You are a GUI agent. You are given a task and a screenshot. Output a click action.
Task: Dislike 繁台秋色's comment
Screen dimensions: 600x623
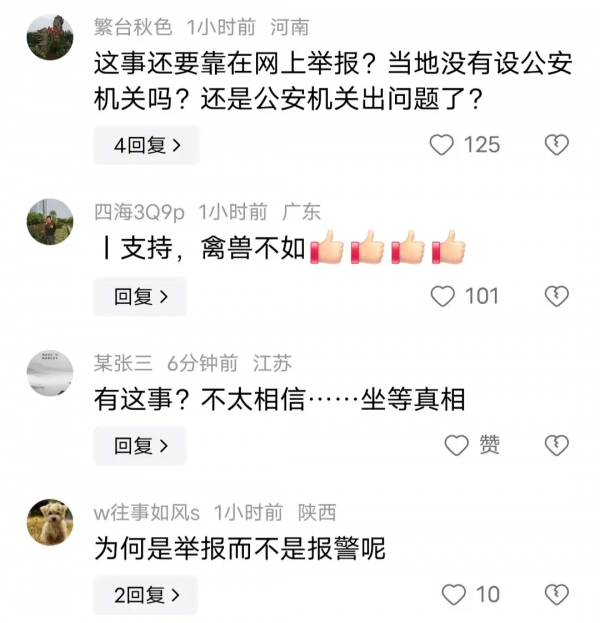[x=556, y=145]
